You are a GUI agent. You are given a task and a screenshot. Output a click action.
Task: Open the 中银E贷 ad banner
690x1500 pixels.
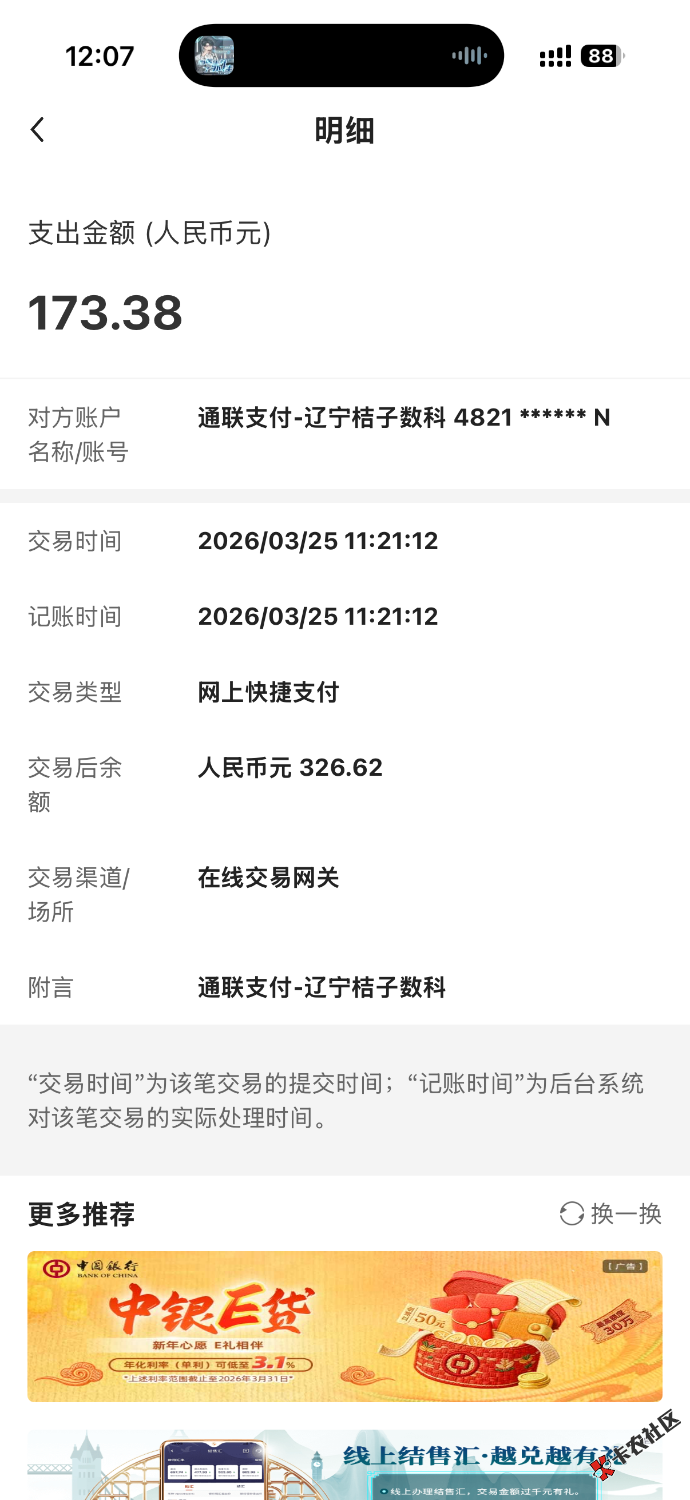pyautogui.click(x=344, y=1326)
